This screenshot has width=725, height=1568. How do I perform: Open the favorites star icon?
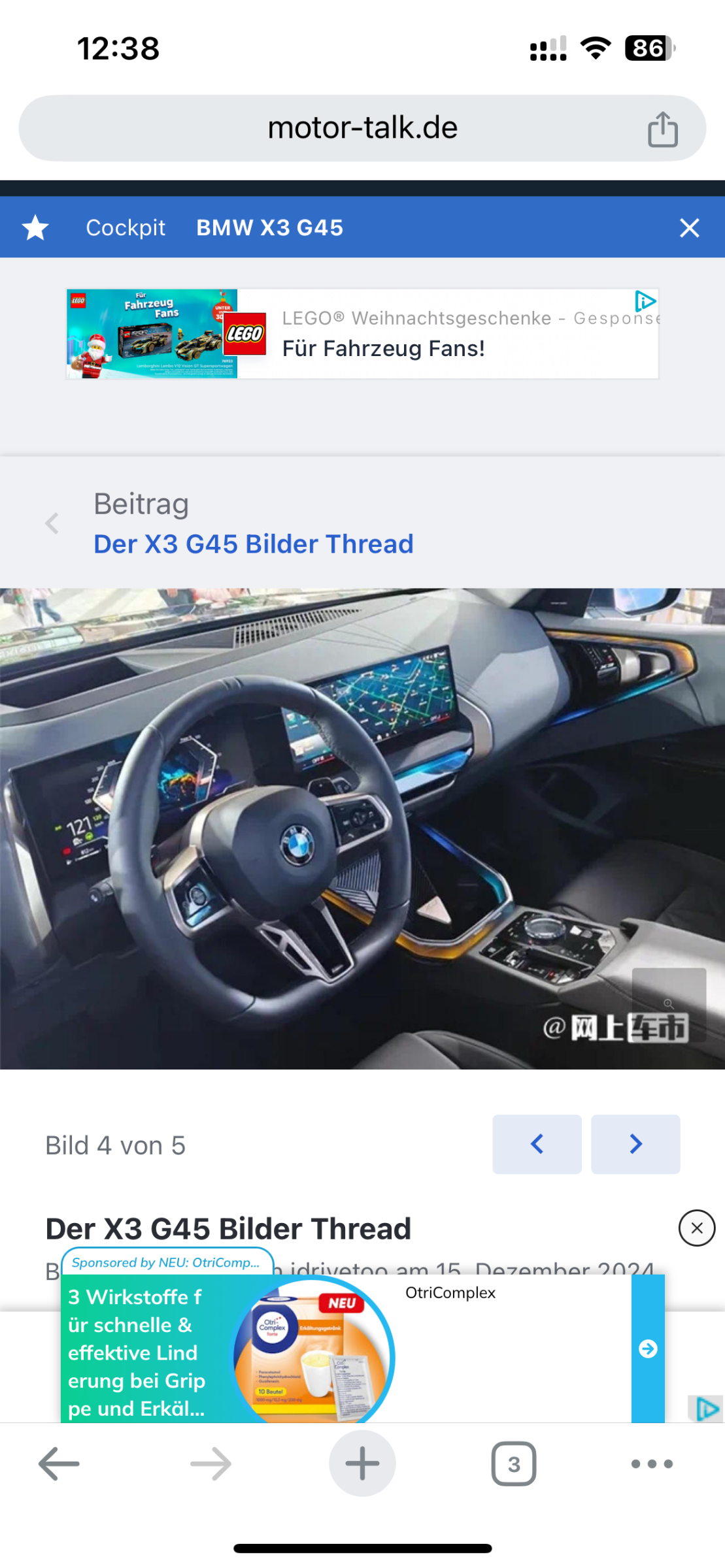coord(35,228)
